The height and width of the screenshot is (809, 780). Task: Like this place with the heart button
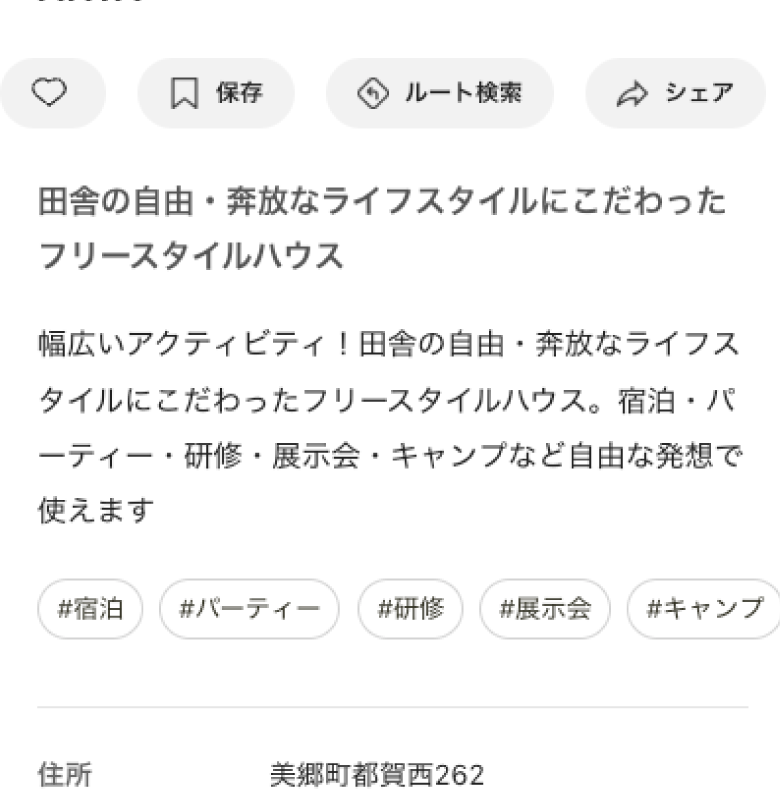pyautogui.click(x=50, y=93)
